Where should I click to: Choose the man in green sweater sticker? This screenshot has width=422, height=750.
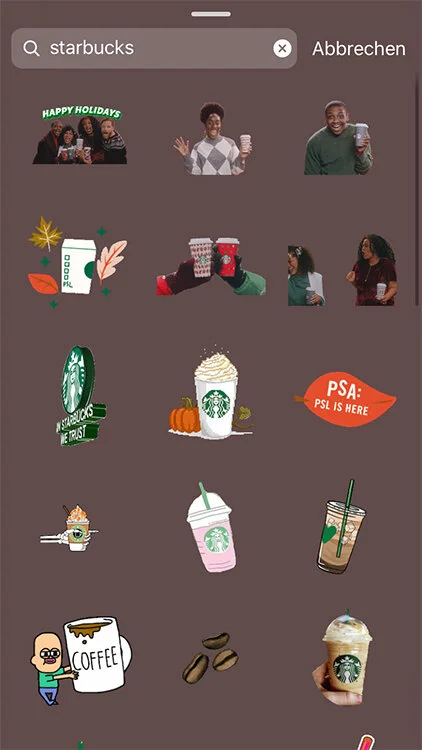(x=338, y=137)
